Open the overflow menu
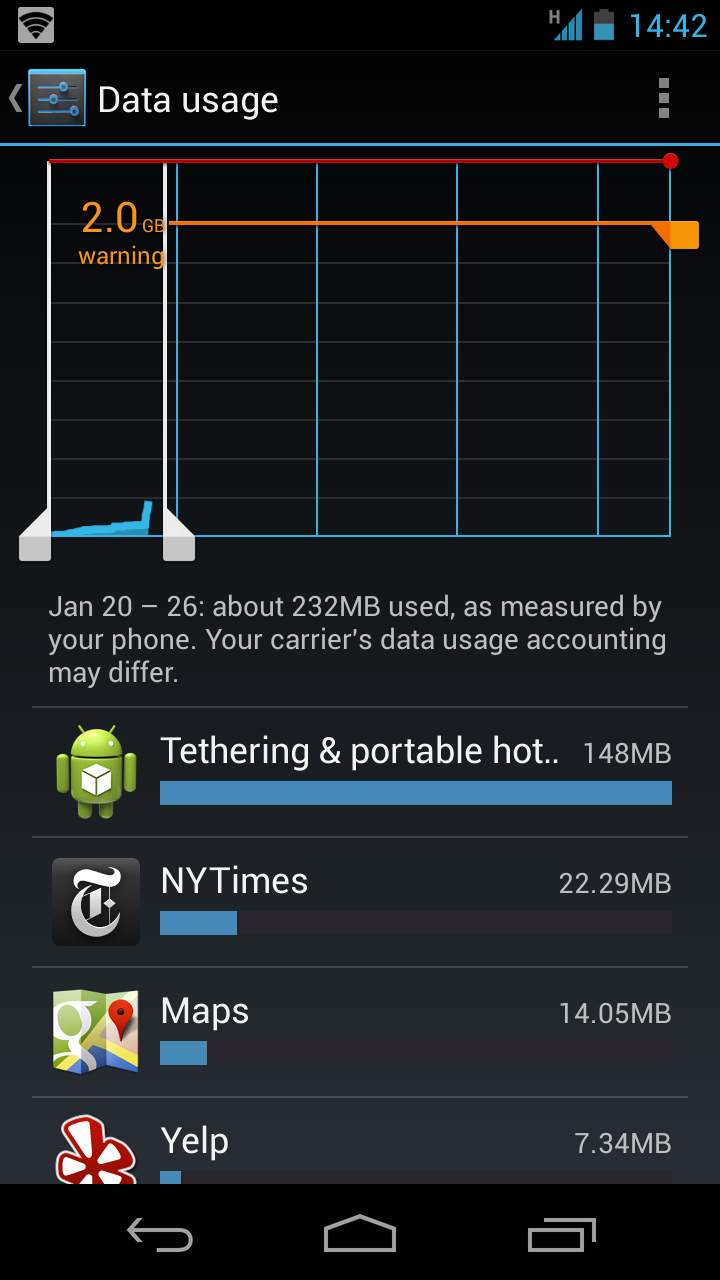Viewport: 720px width, 1280px height. (x=663, y=98)
